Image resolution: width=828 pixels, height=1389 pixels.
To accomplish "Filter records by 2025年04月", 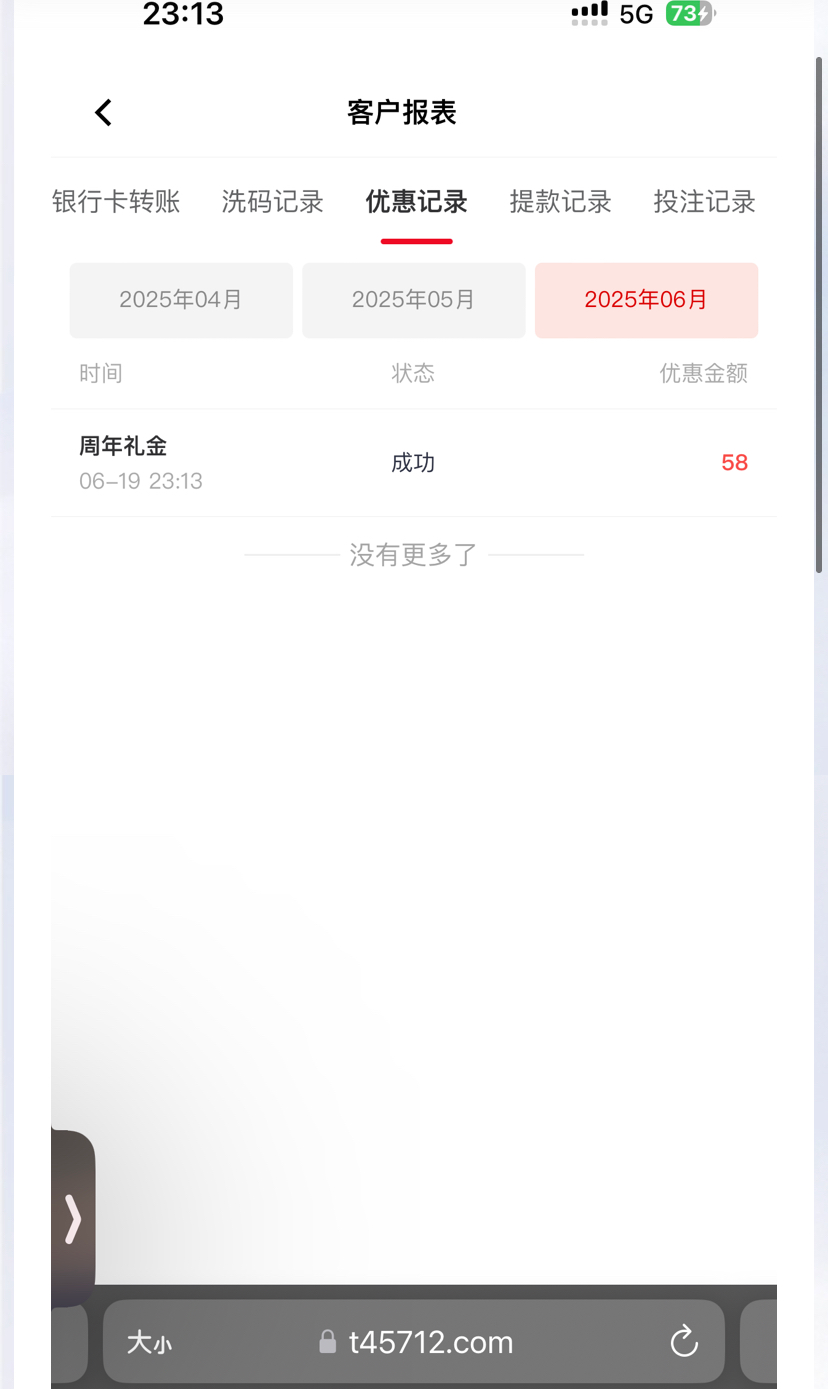I will [x=181, y=300].
